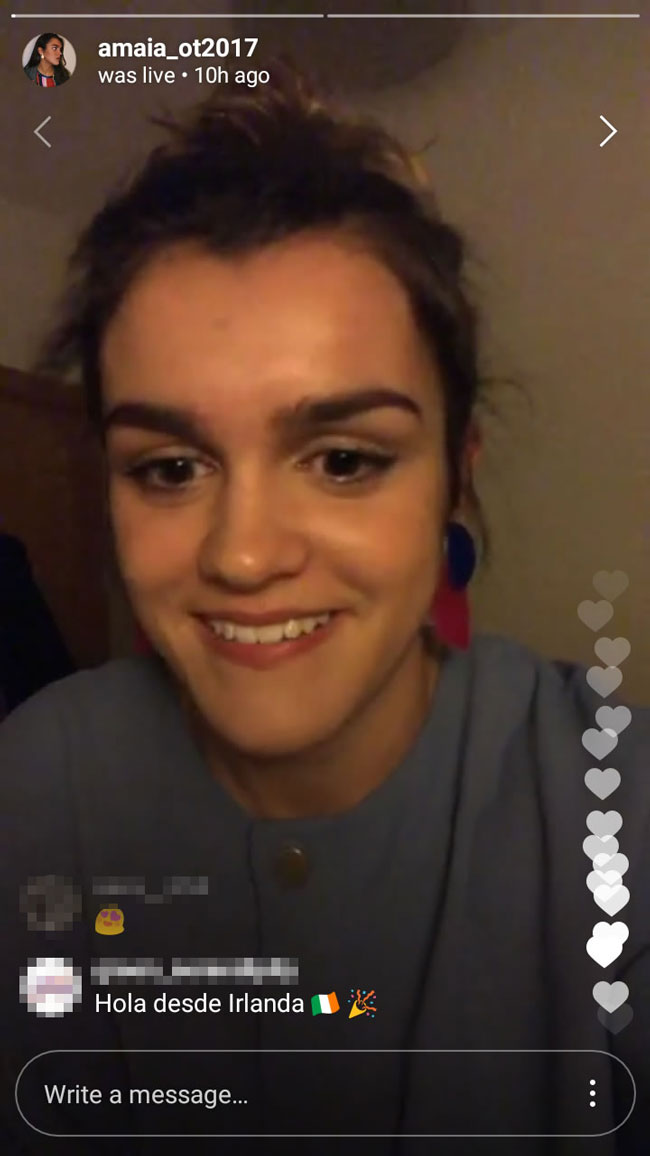Screen dimensions: 650x1156
Task: Open the amaia_ot2017 username link
Action: (178, 49)
